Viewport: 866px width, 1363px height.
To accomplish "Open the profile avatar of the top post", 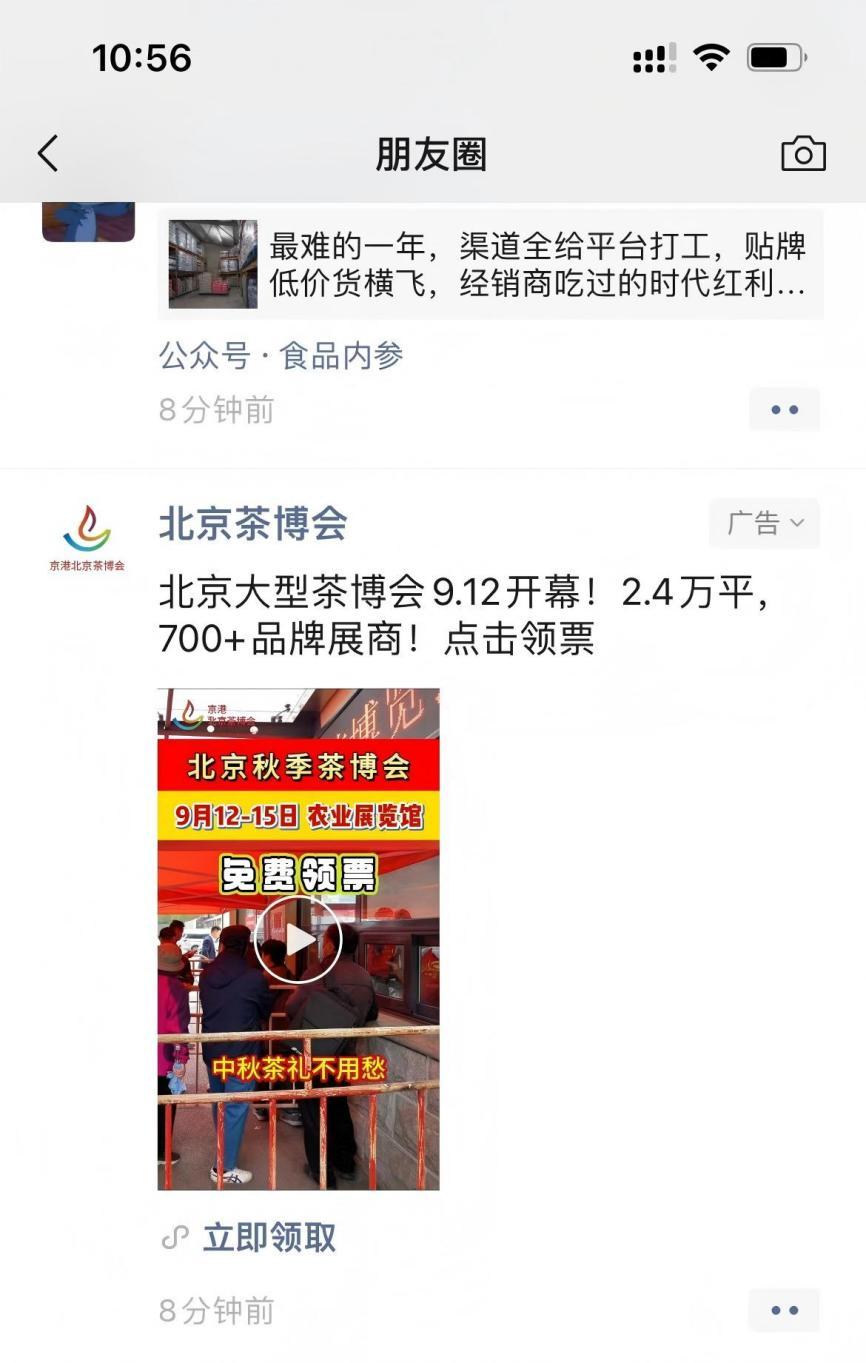I will [x=88, y=221].
